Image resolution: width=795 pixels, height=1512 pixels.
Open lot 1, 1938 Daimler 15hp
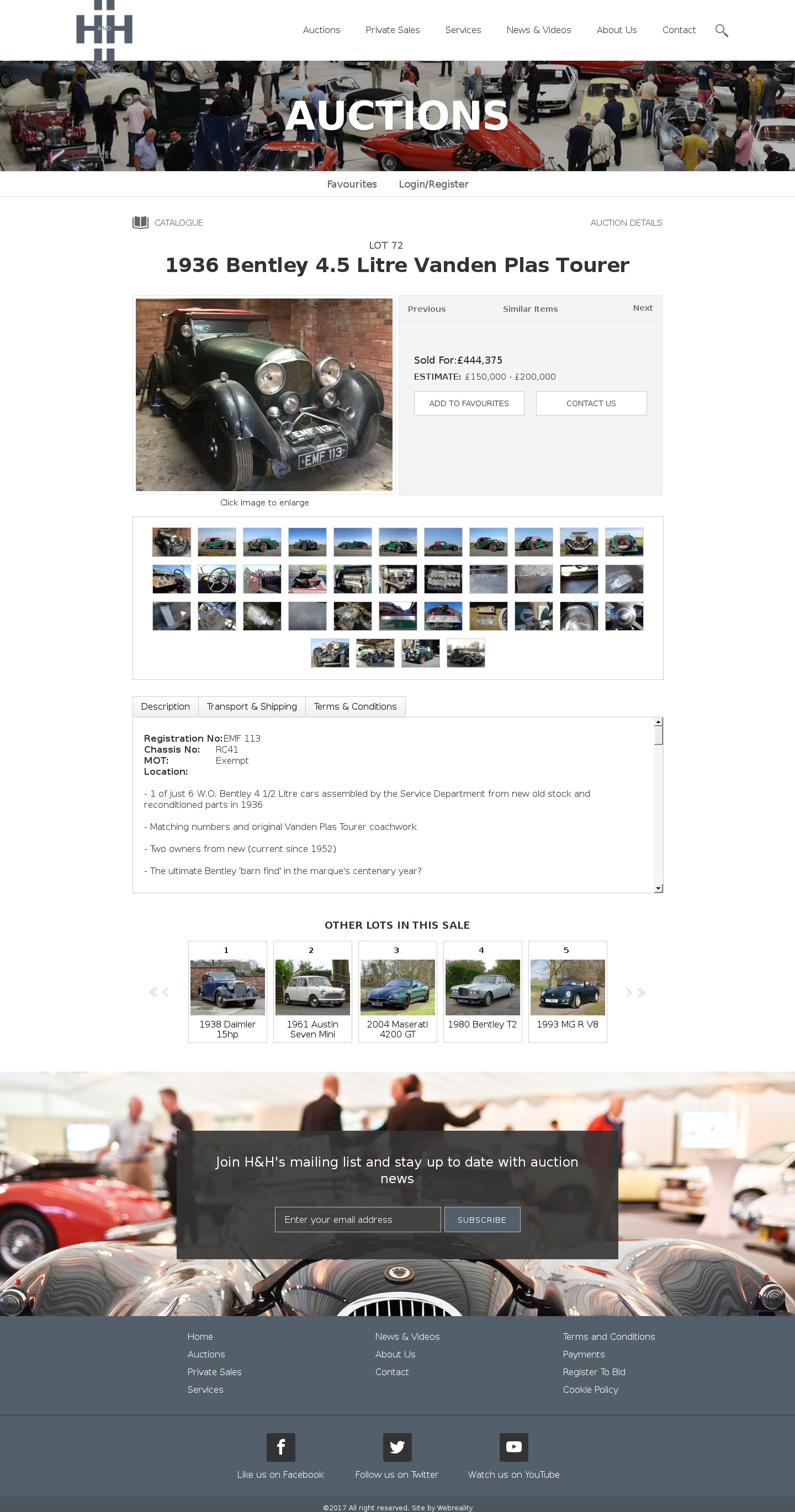coord(227,992)
